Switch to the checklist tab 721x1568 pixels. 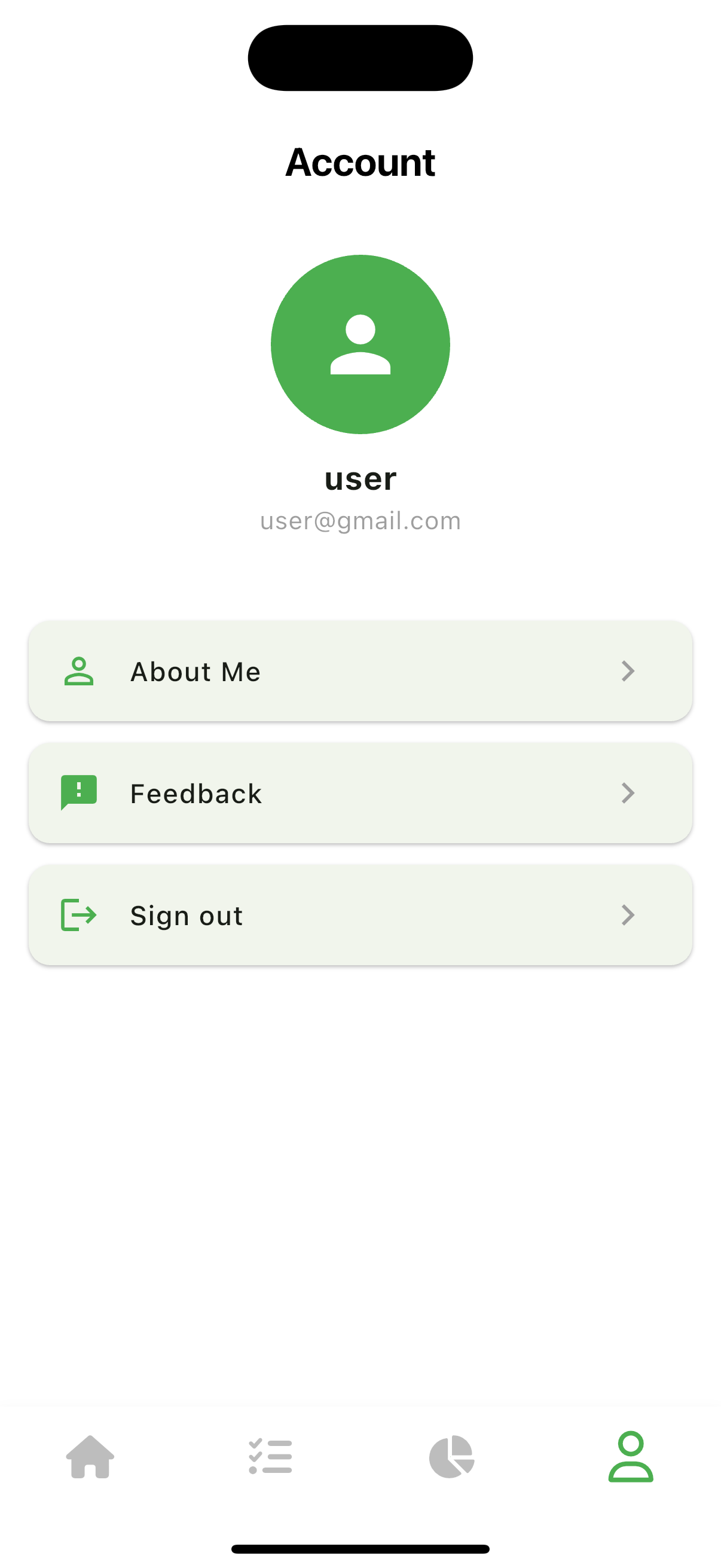[270, 1457]
